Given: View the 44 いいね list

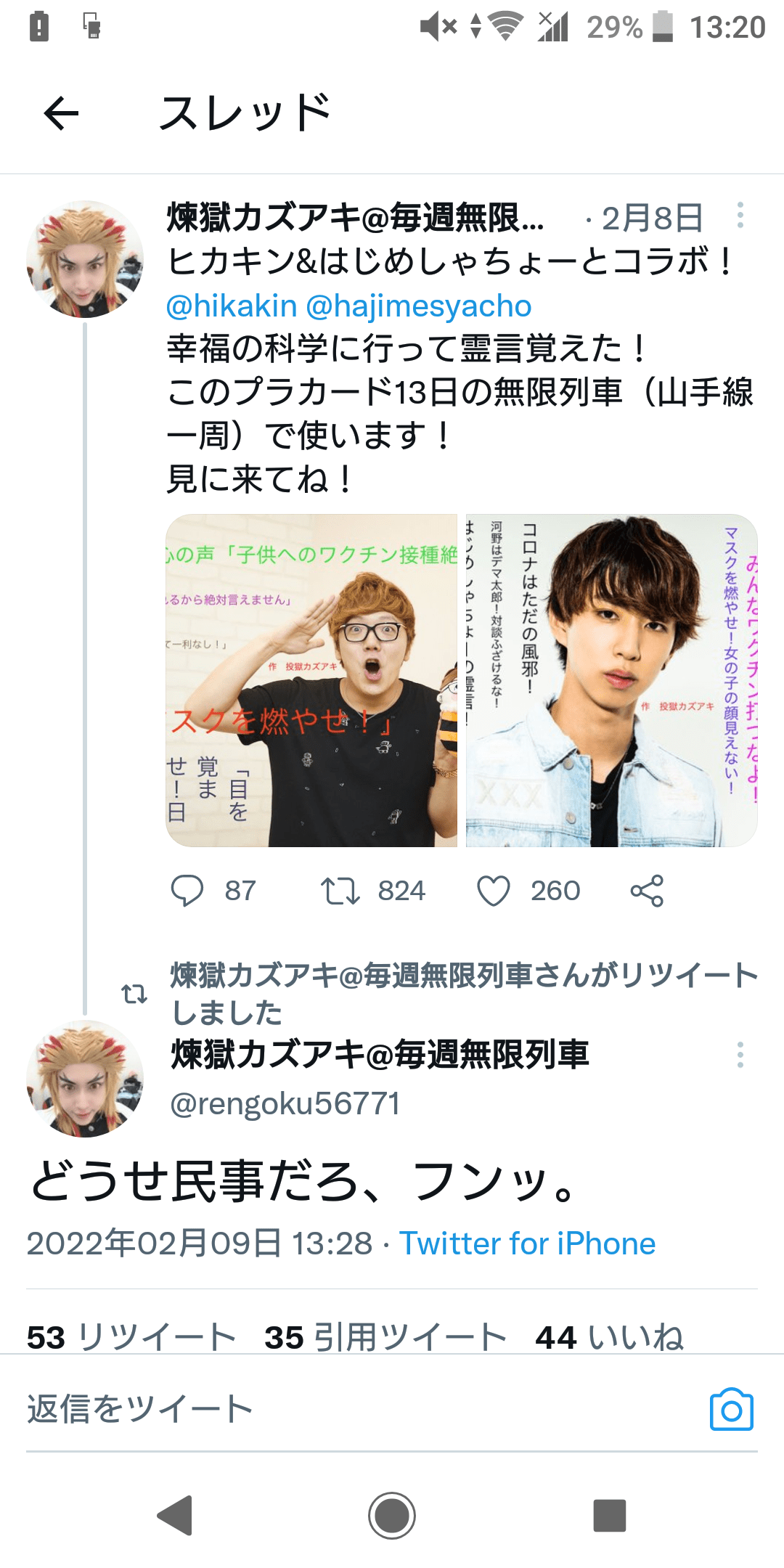Looking at the screenshot, I should coord(609,1337).
